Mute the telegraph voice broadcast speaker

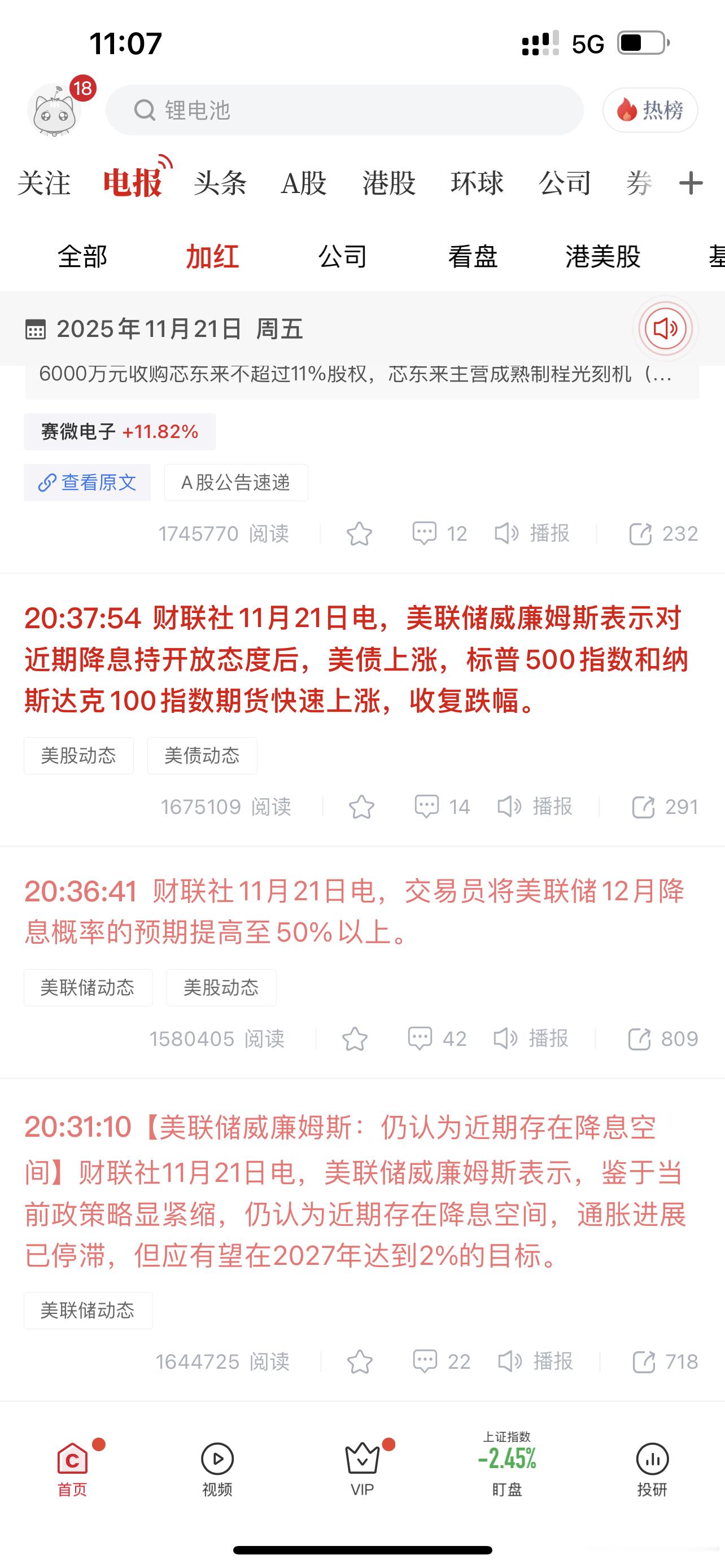coord(665,329)
